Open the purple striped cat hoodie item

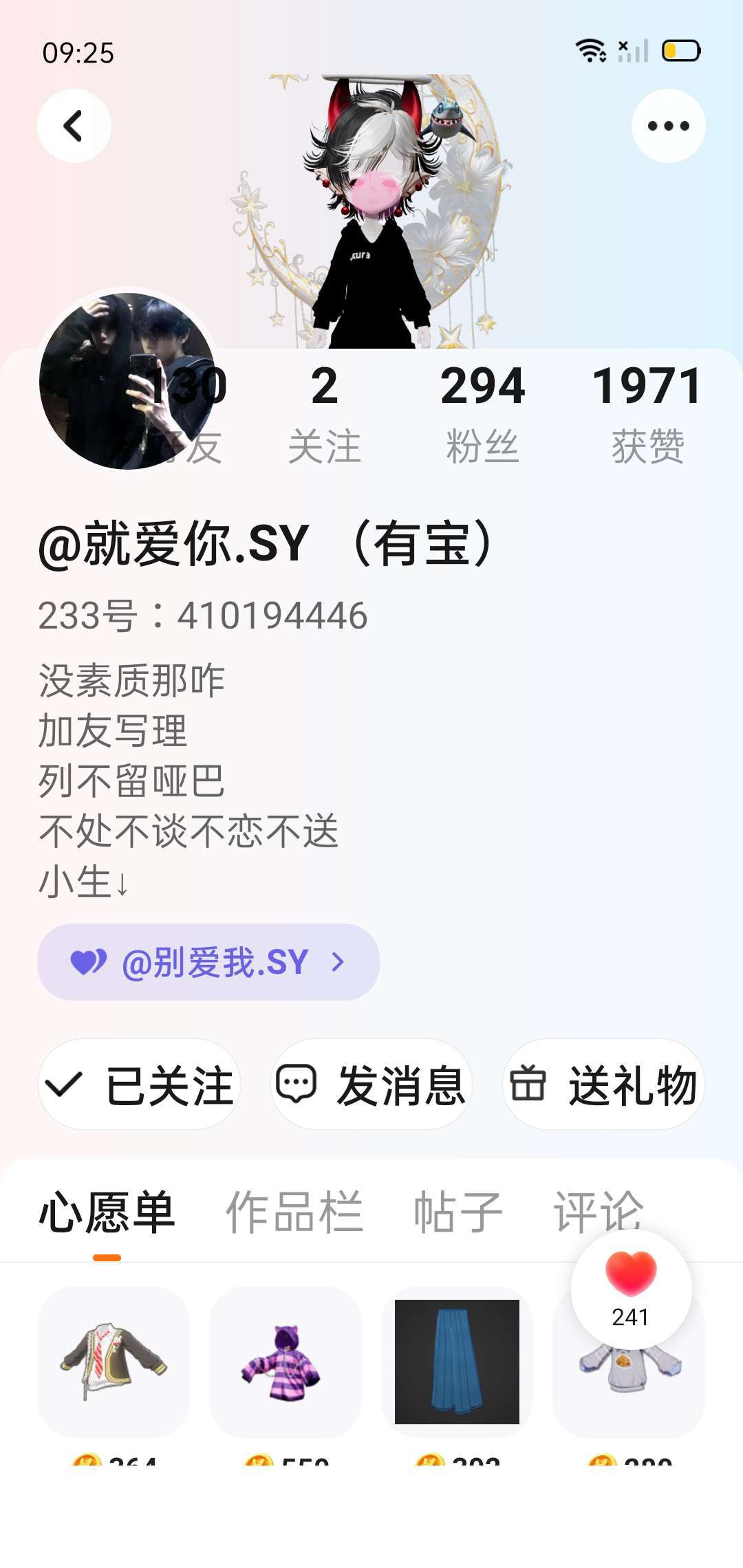(285, 1362)
